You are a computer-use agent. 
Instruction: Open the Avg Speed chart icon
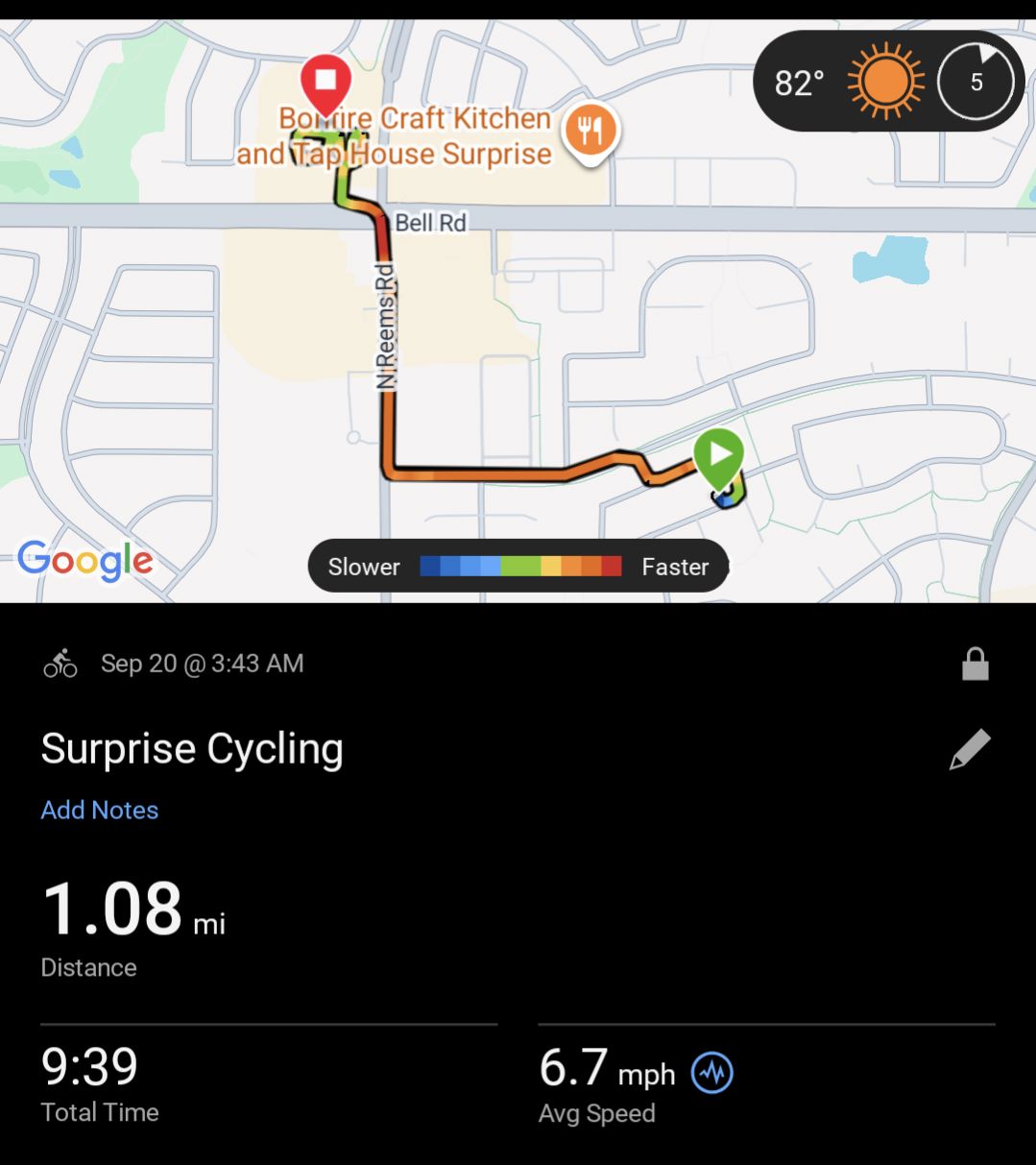[712, 1072]
